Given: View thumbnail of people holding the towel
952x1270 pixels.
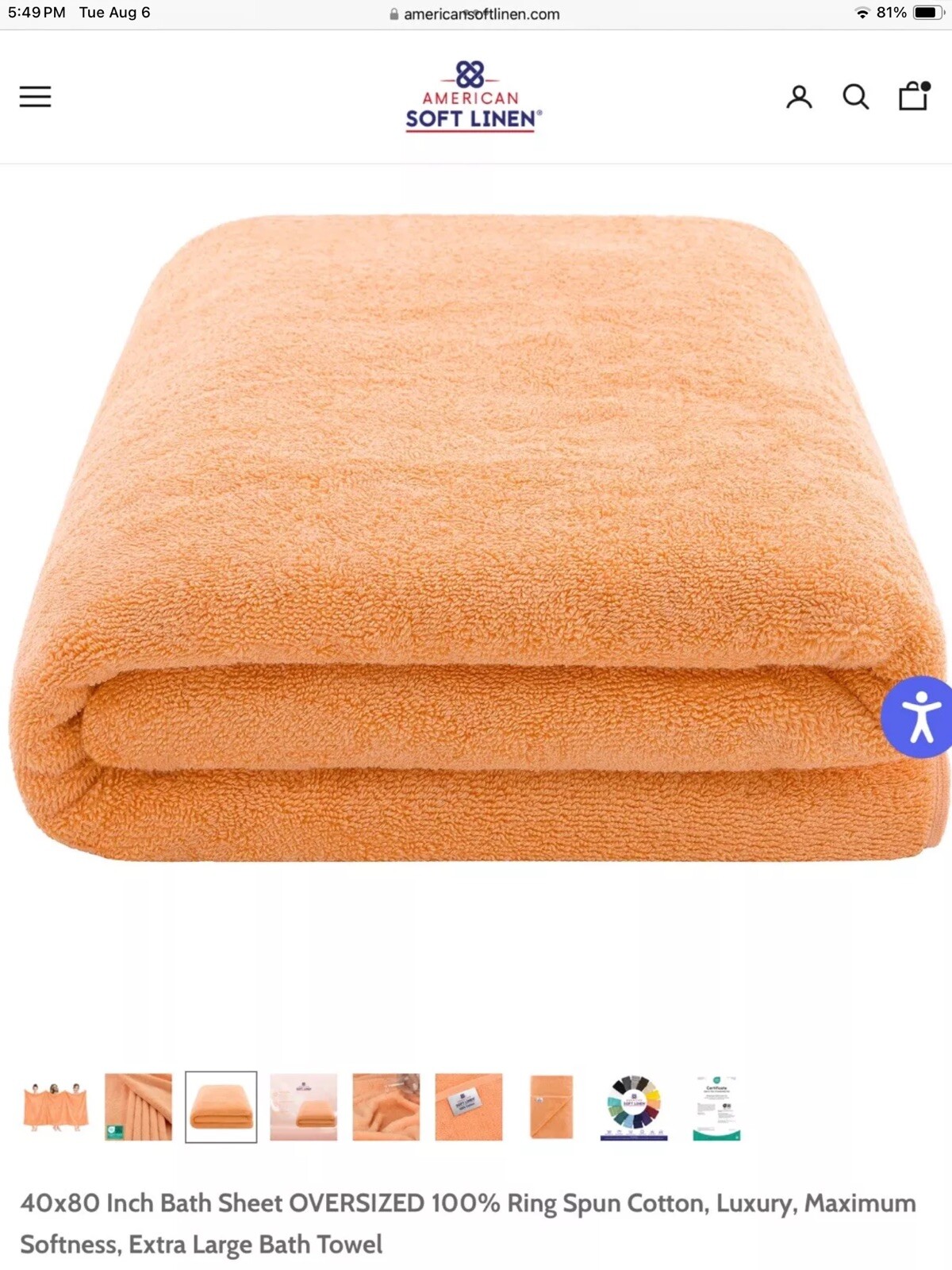Looking at the screenshot, I should pyautogui.click(x=56, y=1106).
